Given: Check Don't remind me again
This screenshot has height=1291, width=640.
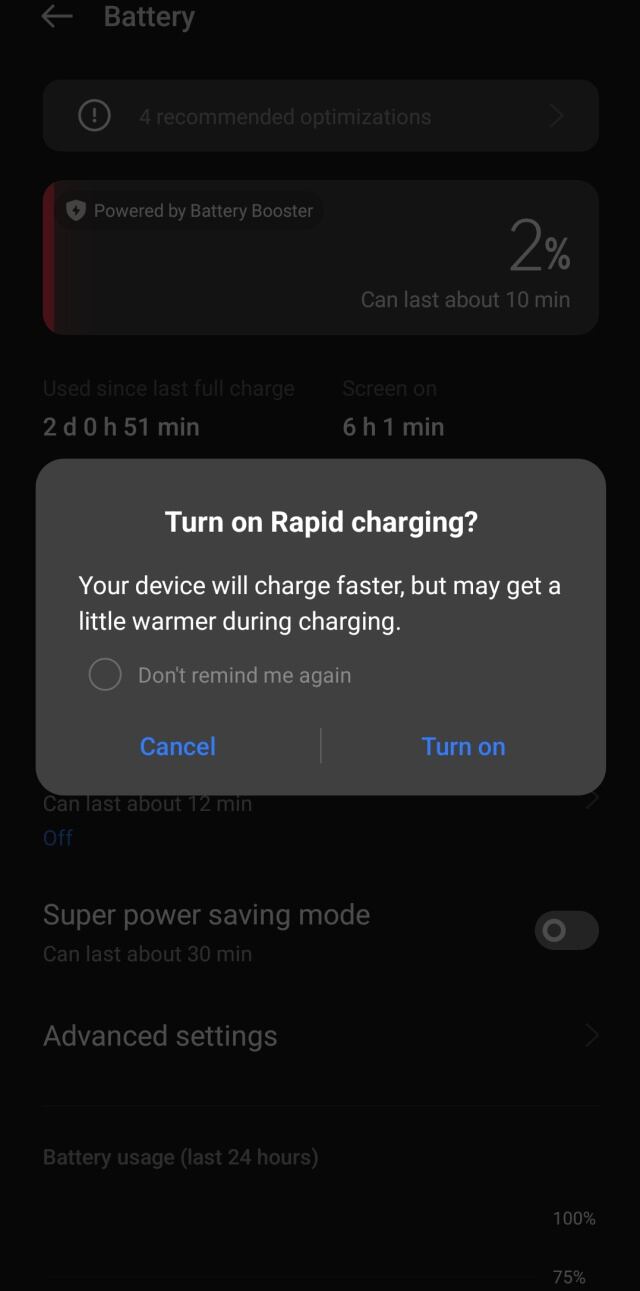Looking at the screenshot, I should coord(105,675).
